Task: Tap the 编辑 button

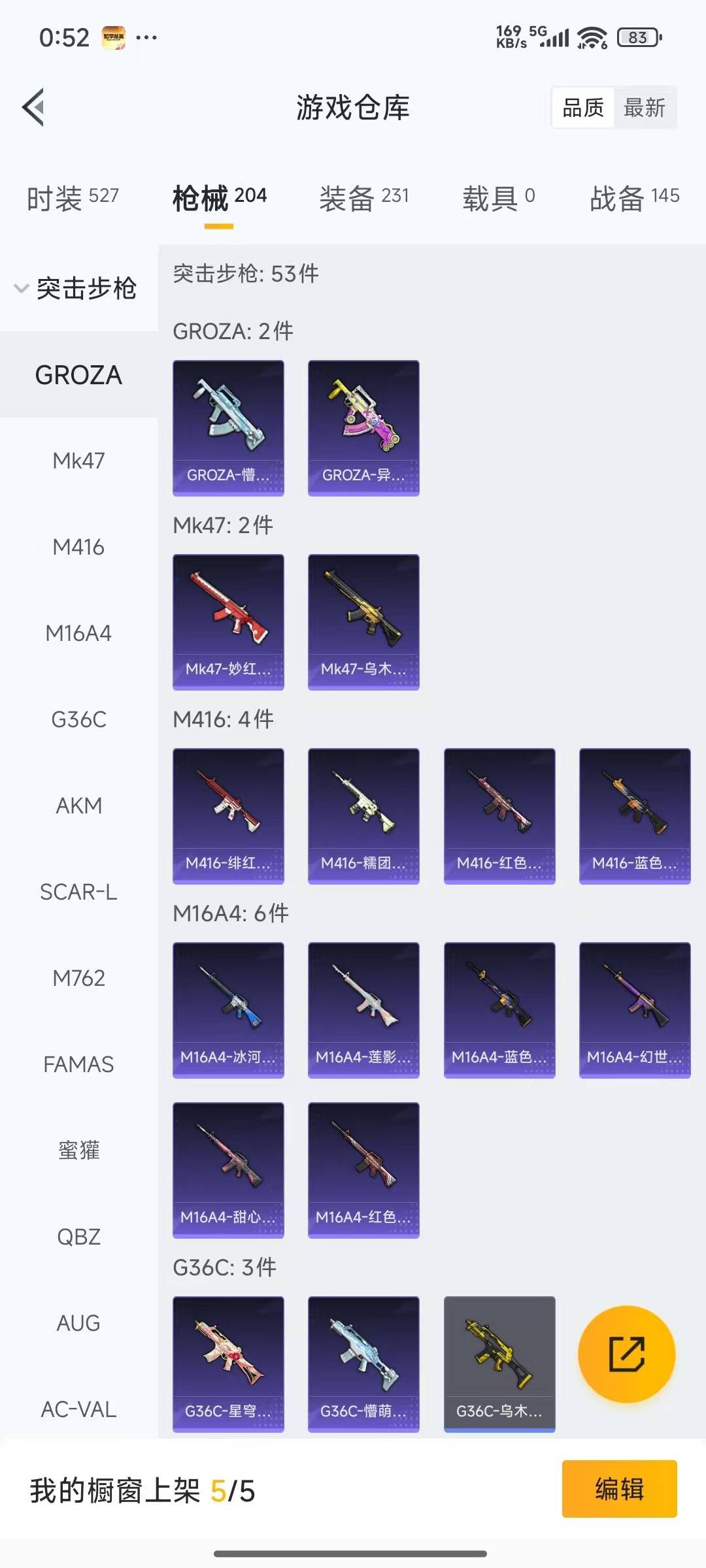Action: (x=619, y=1489)
